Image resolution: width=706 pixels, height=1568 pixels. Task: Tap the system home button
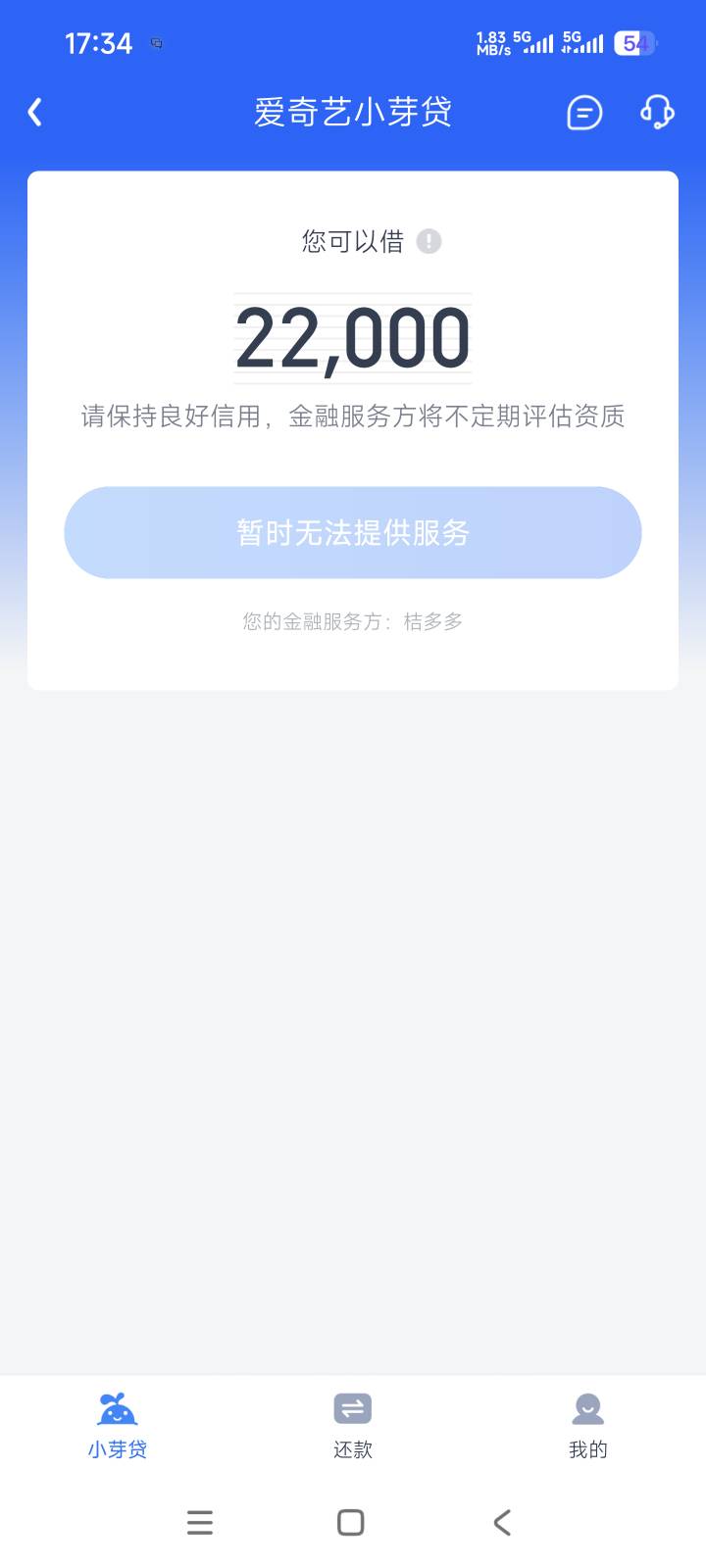click(x=351, y=1522)
